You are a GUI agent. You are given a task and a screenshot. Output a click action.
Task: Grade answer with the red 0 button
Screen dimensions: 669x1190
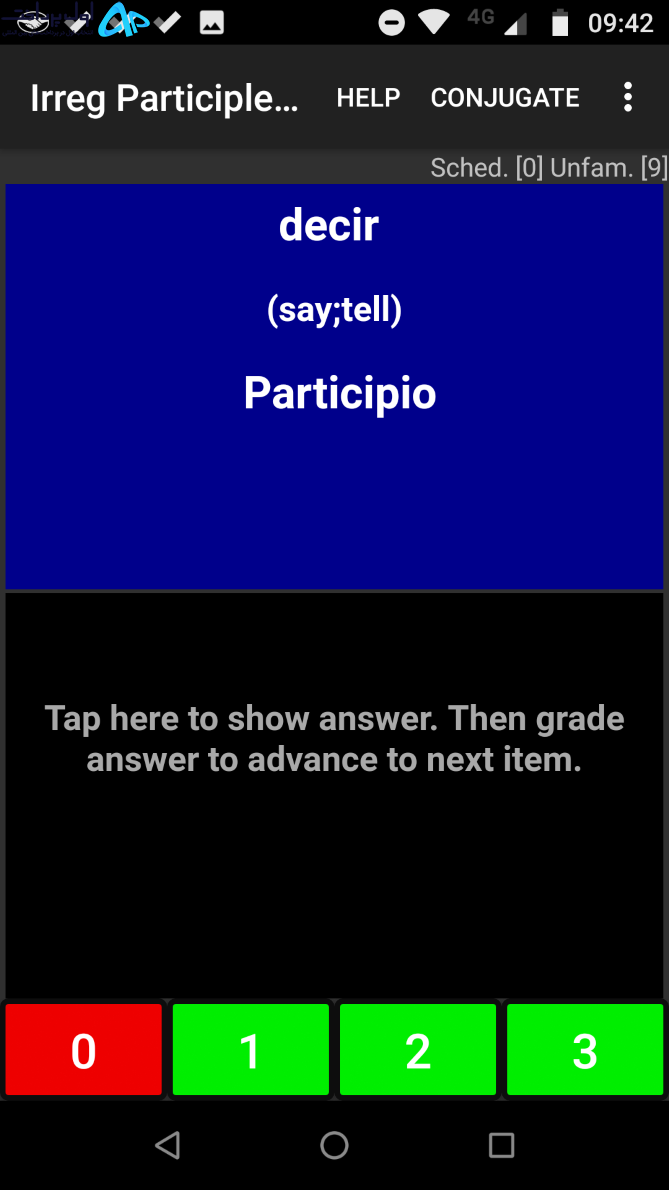[x=83, y=1050]
